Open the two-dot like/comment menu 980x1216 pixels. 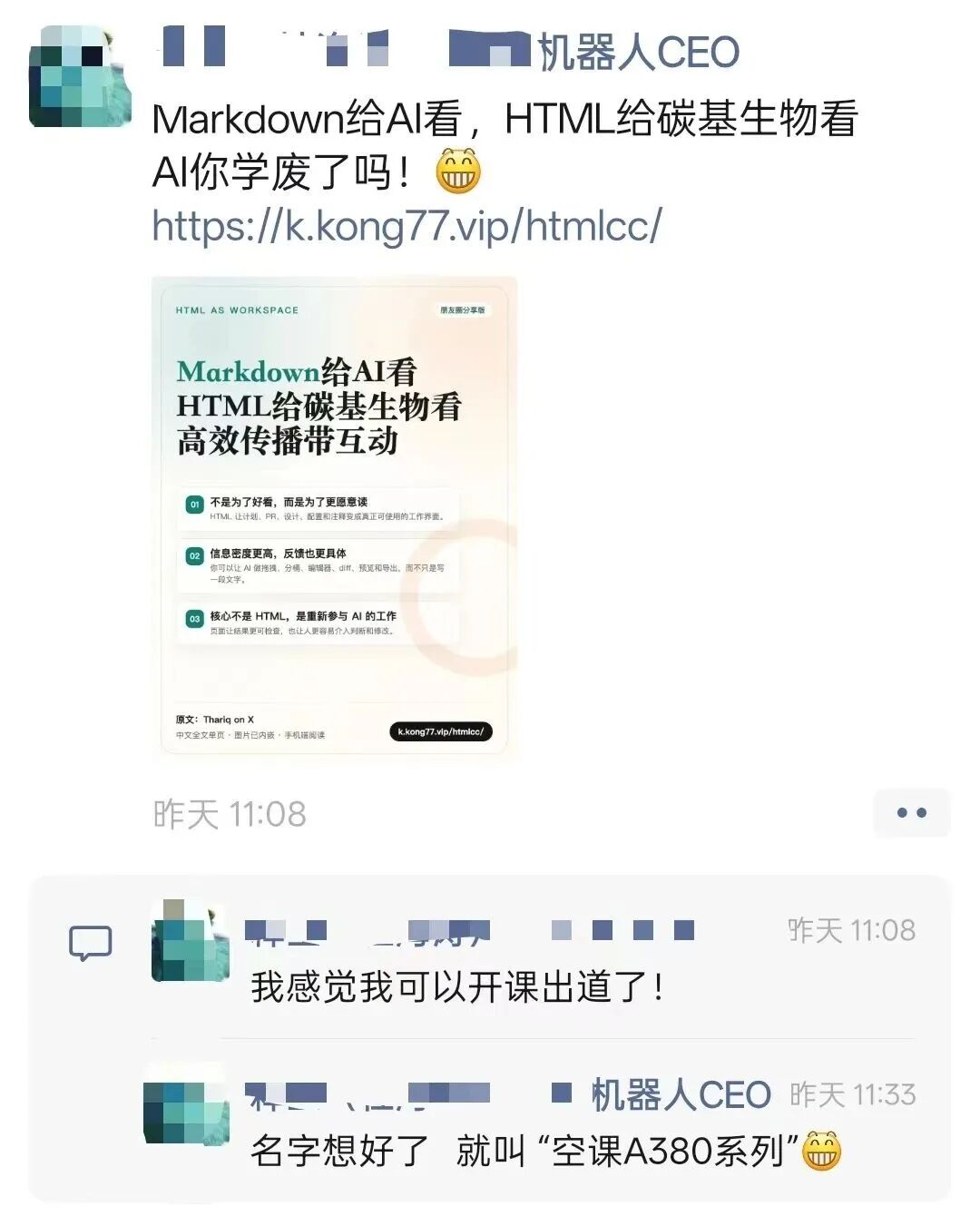(911, 812)
